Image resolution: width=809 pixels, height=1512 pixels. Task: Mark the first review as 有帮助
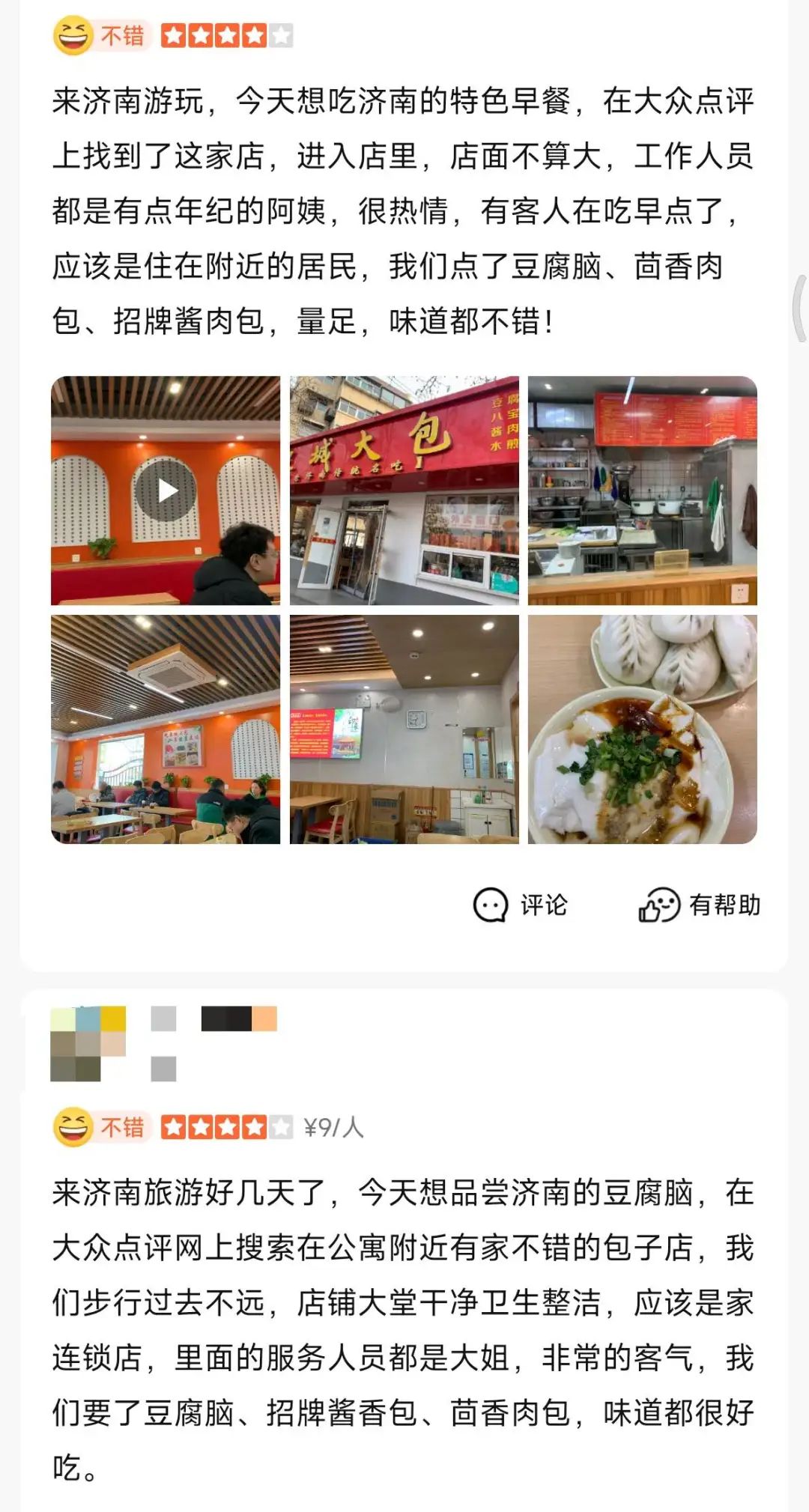tap(699, 905)
